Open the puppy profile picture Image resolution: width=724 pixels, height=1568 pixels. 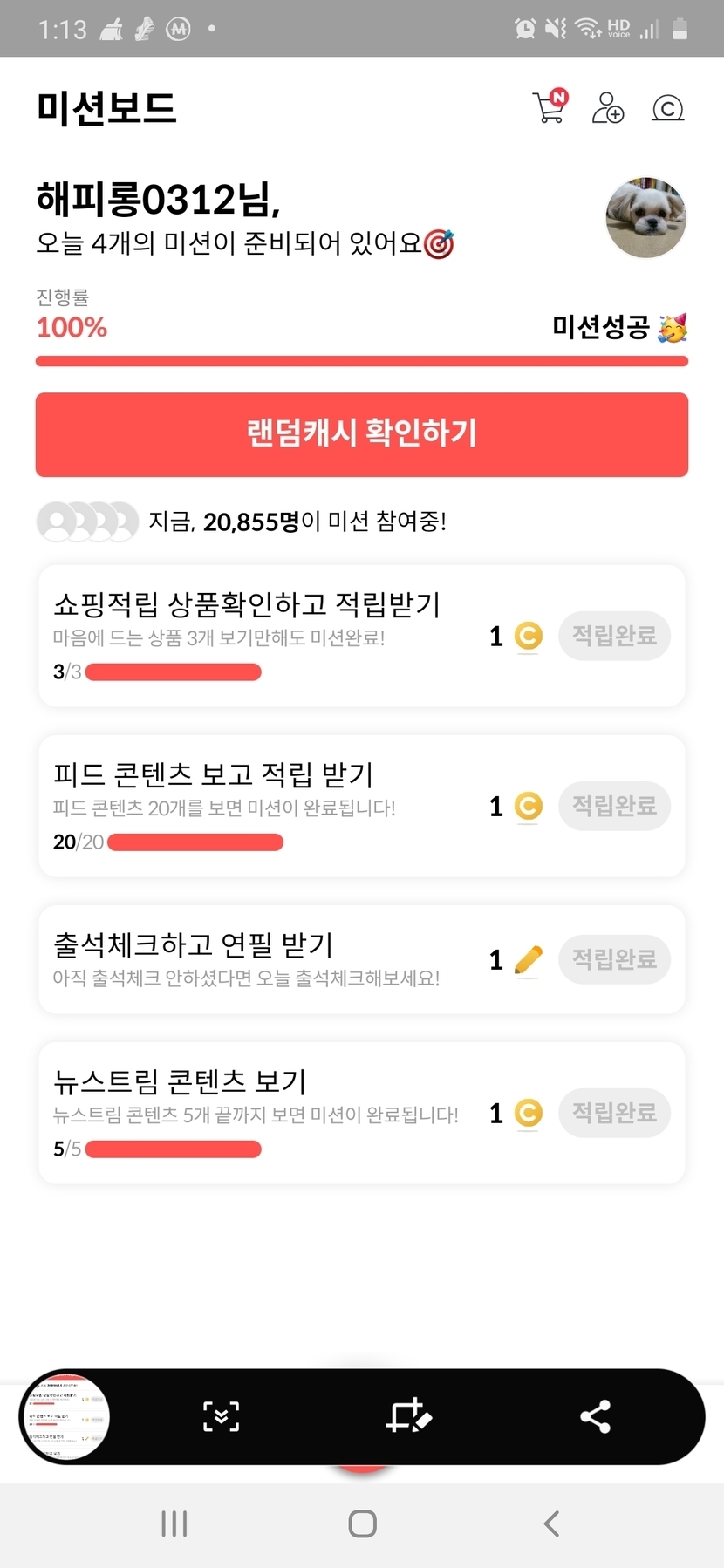point(645,218)
